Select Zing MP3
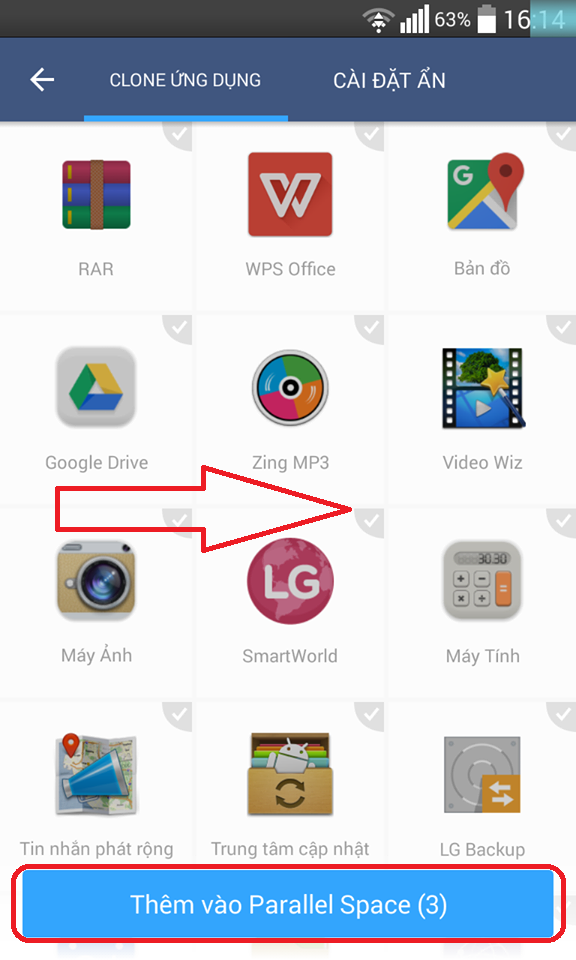Image resolution: width=576 pixels, height=960 pixels. pos(290,409)
